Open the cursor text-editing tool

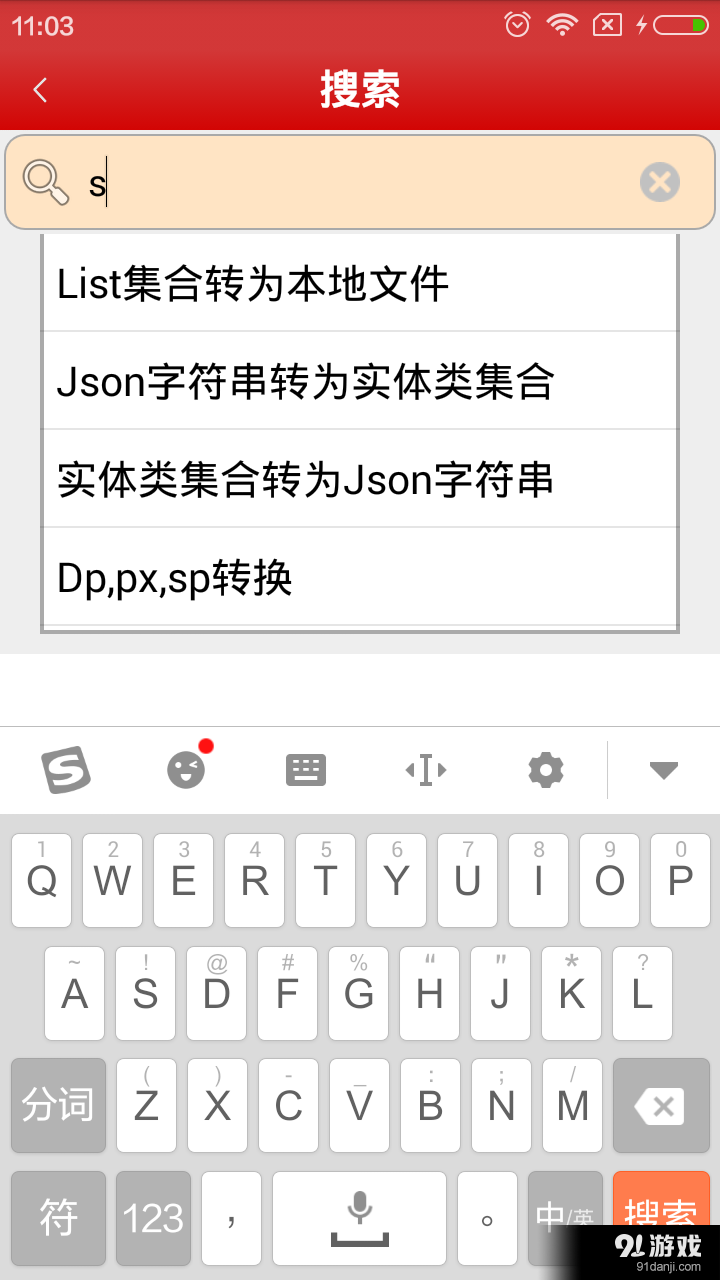(425, 770)
